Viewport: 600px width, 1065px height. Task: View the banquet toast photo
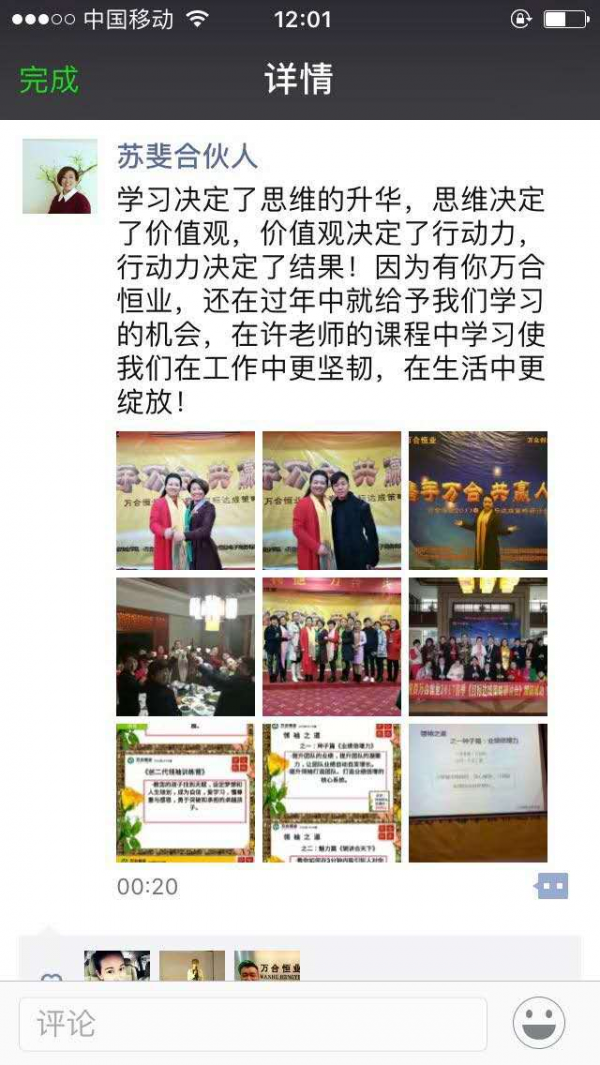point(185,646)
